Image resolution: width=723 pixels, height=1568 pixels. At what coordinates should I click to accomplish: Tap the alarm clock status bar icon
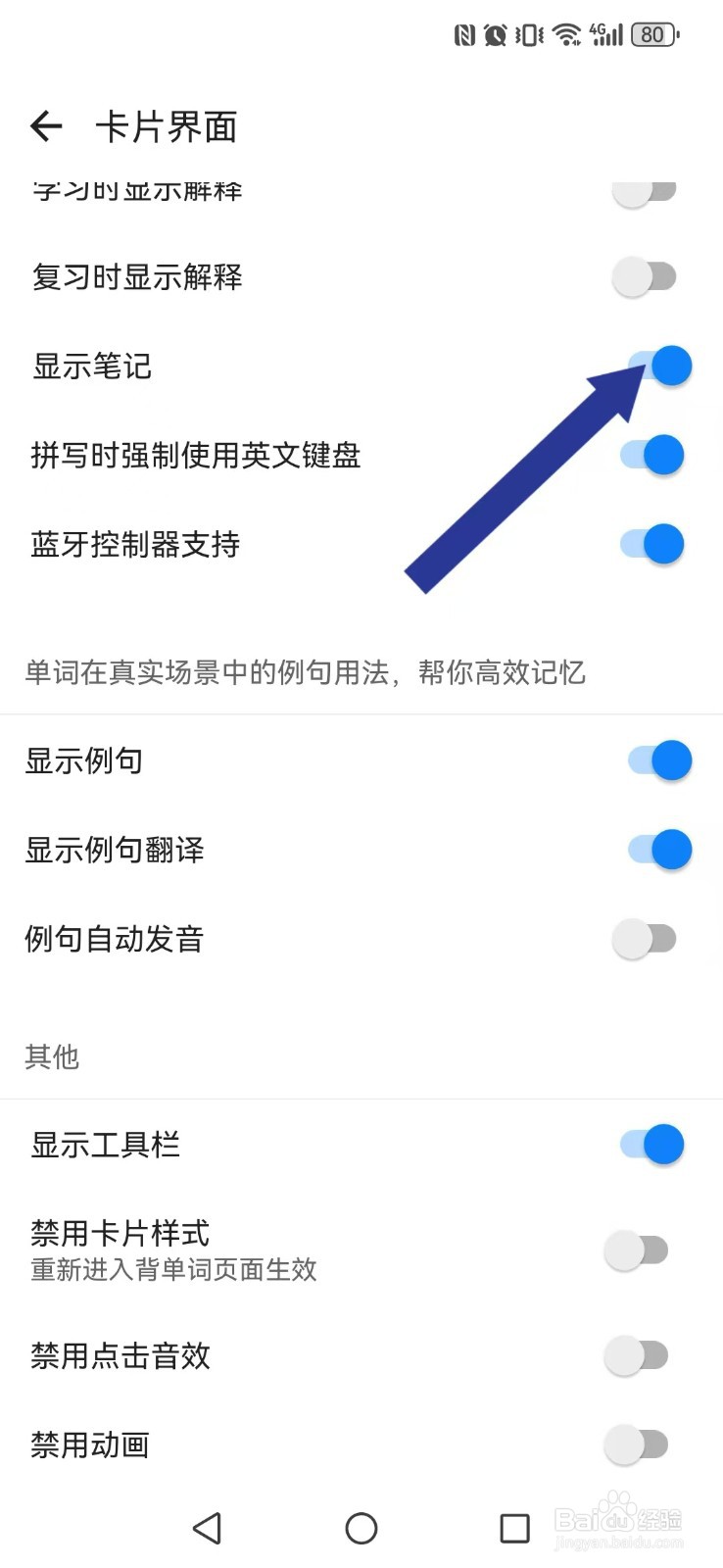(x=492, y=34)
